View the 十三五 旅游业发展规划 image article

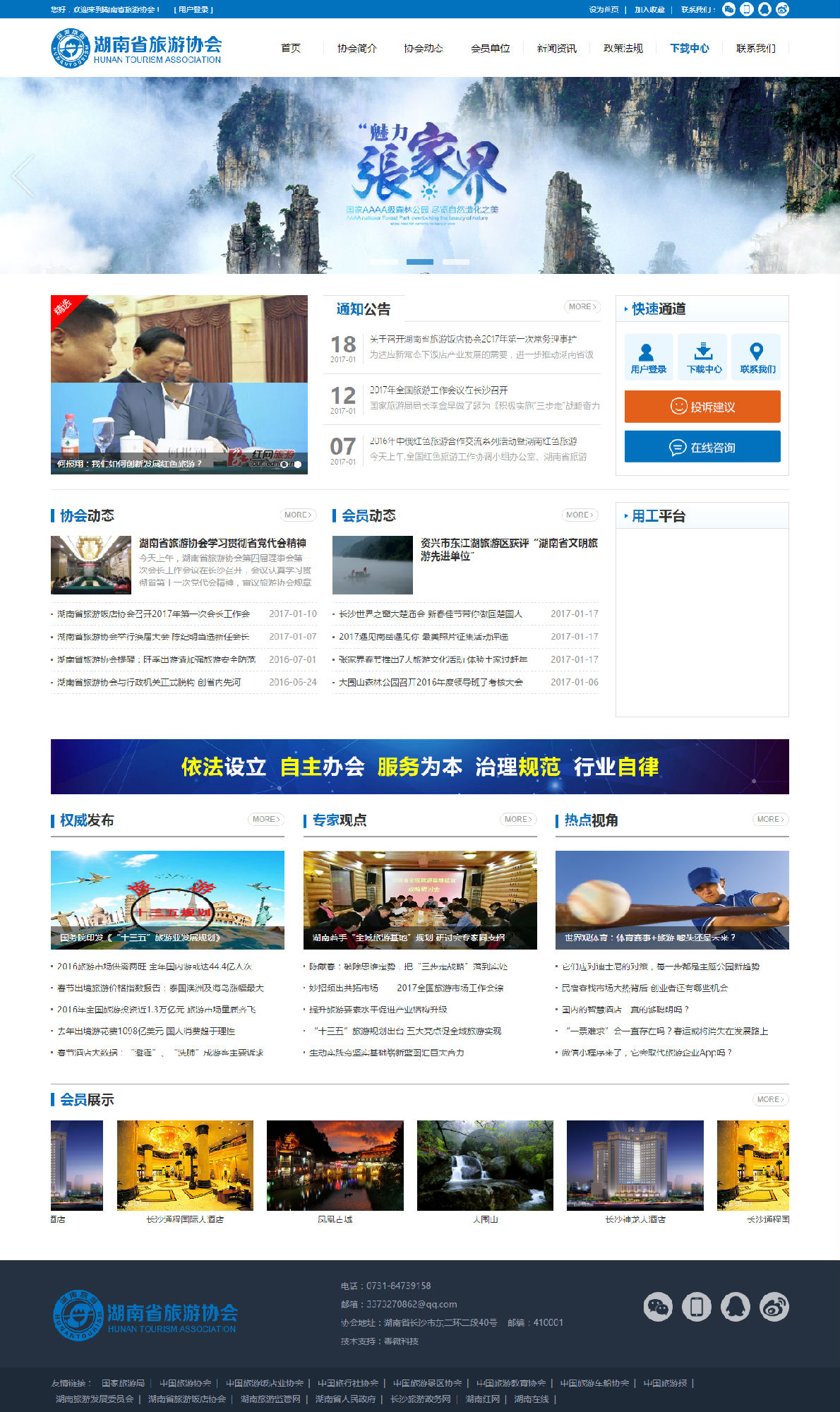[167, 899]
